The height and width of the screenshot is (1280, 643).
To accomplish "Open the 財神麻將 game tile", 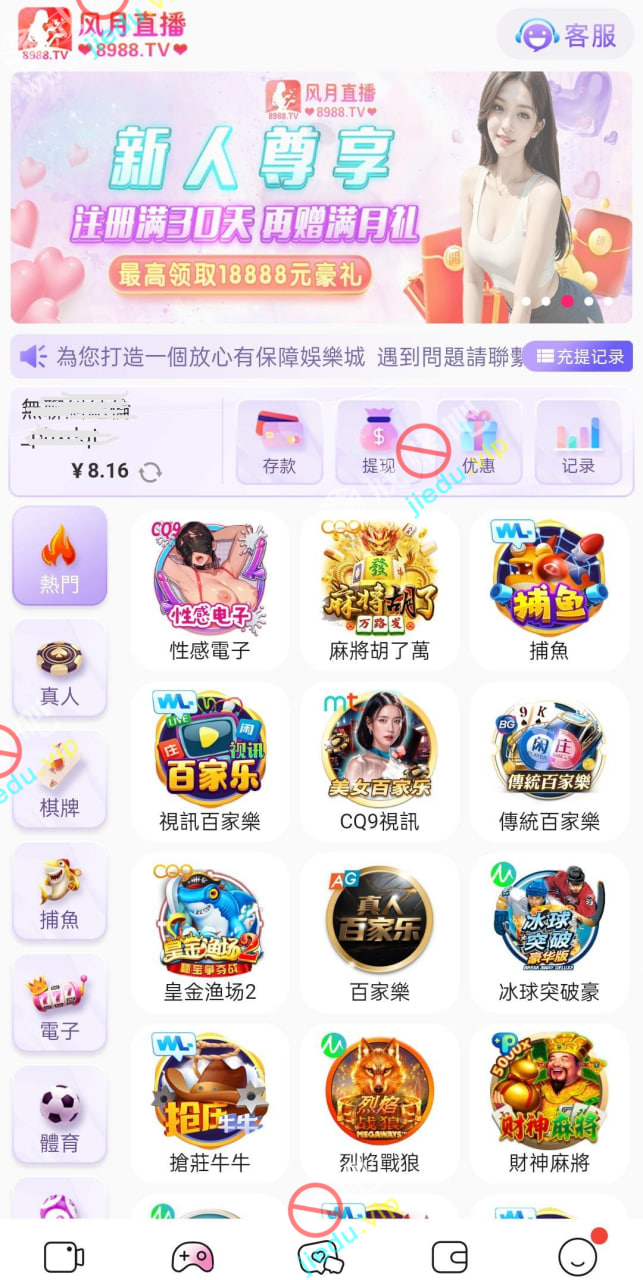I will (x=549, y=1103).
